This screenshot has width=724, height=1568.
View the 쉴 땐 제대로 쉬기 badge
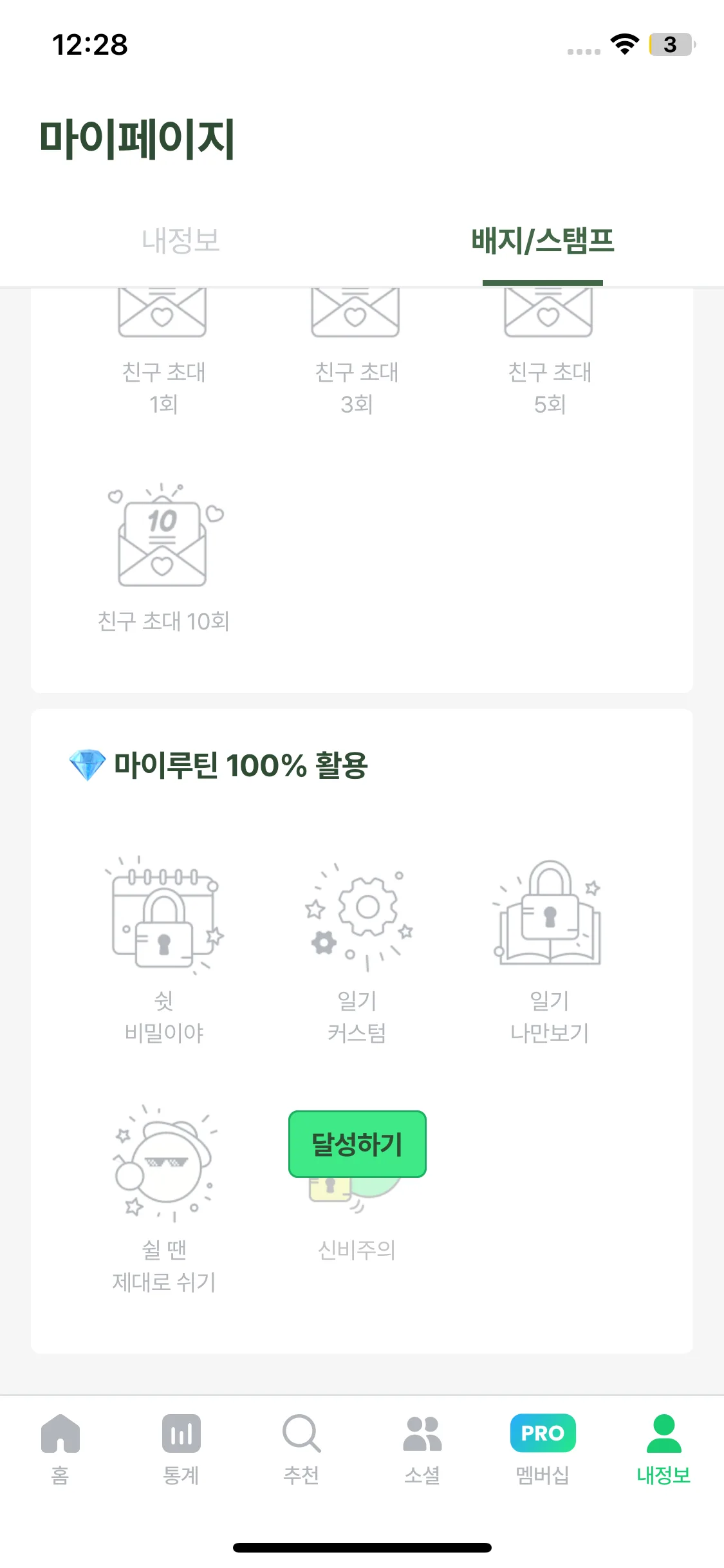click(x=163, y=1197)
